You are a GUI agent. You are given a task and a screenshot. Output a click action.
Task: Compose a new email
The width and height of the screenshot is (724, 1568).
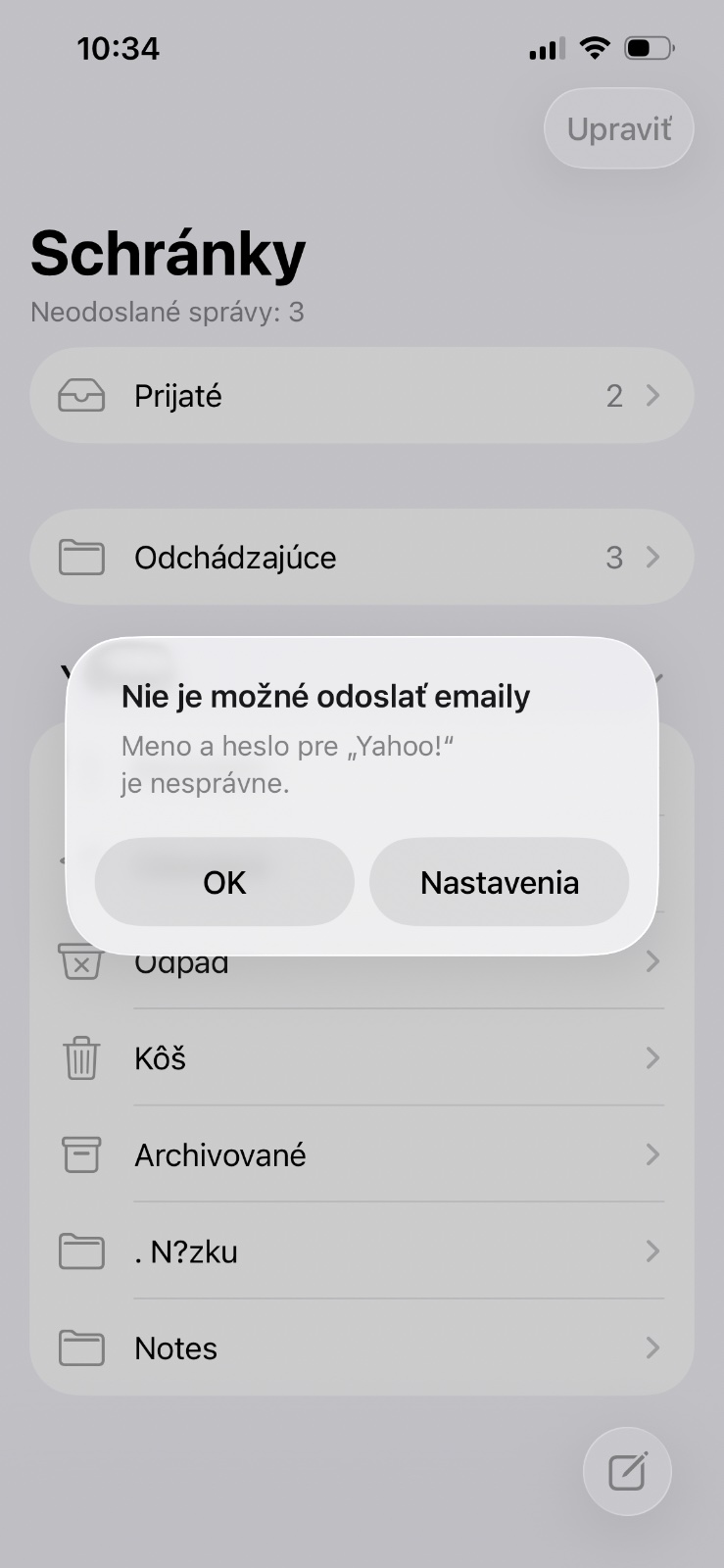[x=627, y=1472]
